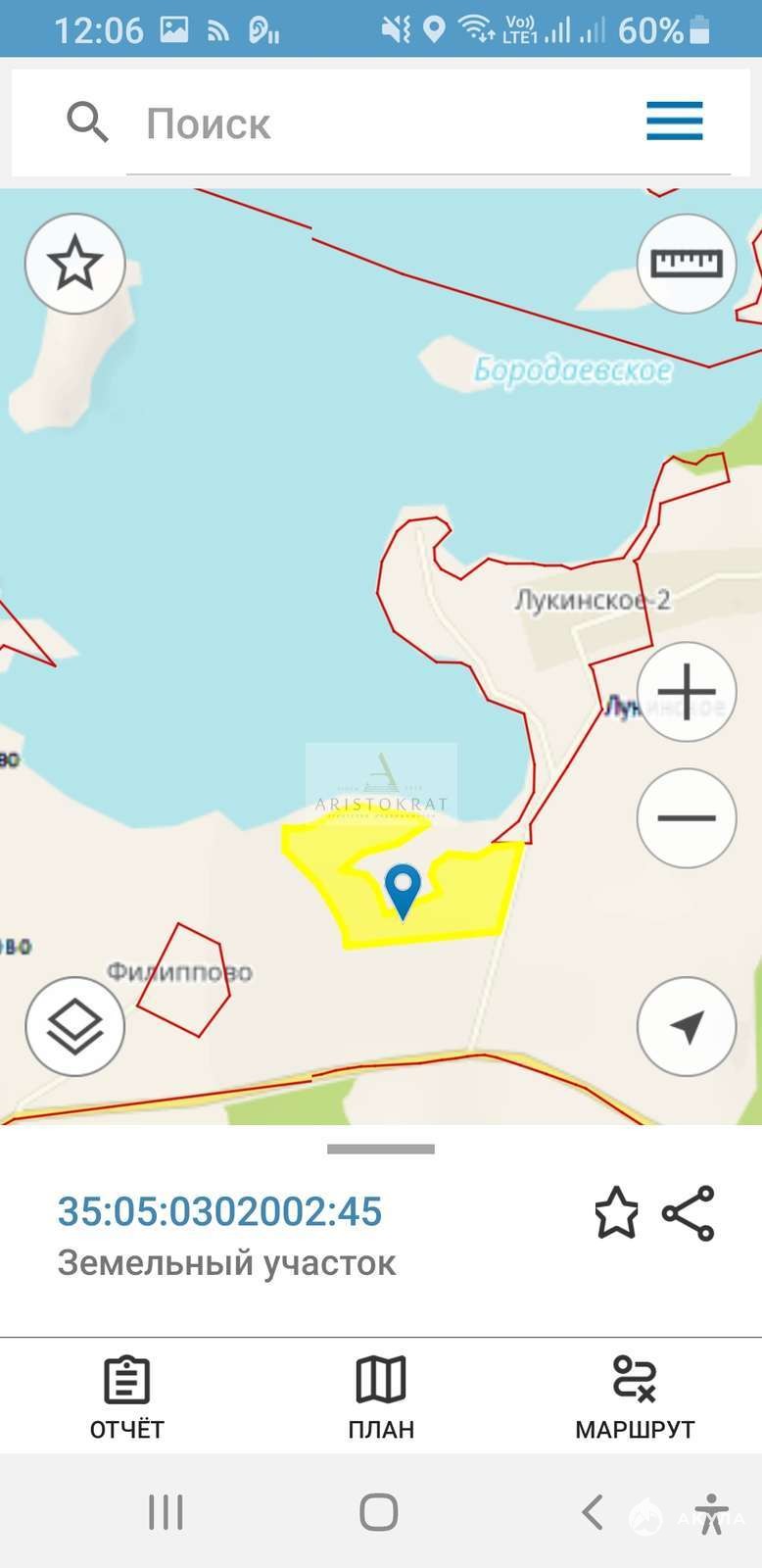
Task: Open parcel 35:05:0302002:45 details
Action: 219,1211
